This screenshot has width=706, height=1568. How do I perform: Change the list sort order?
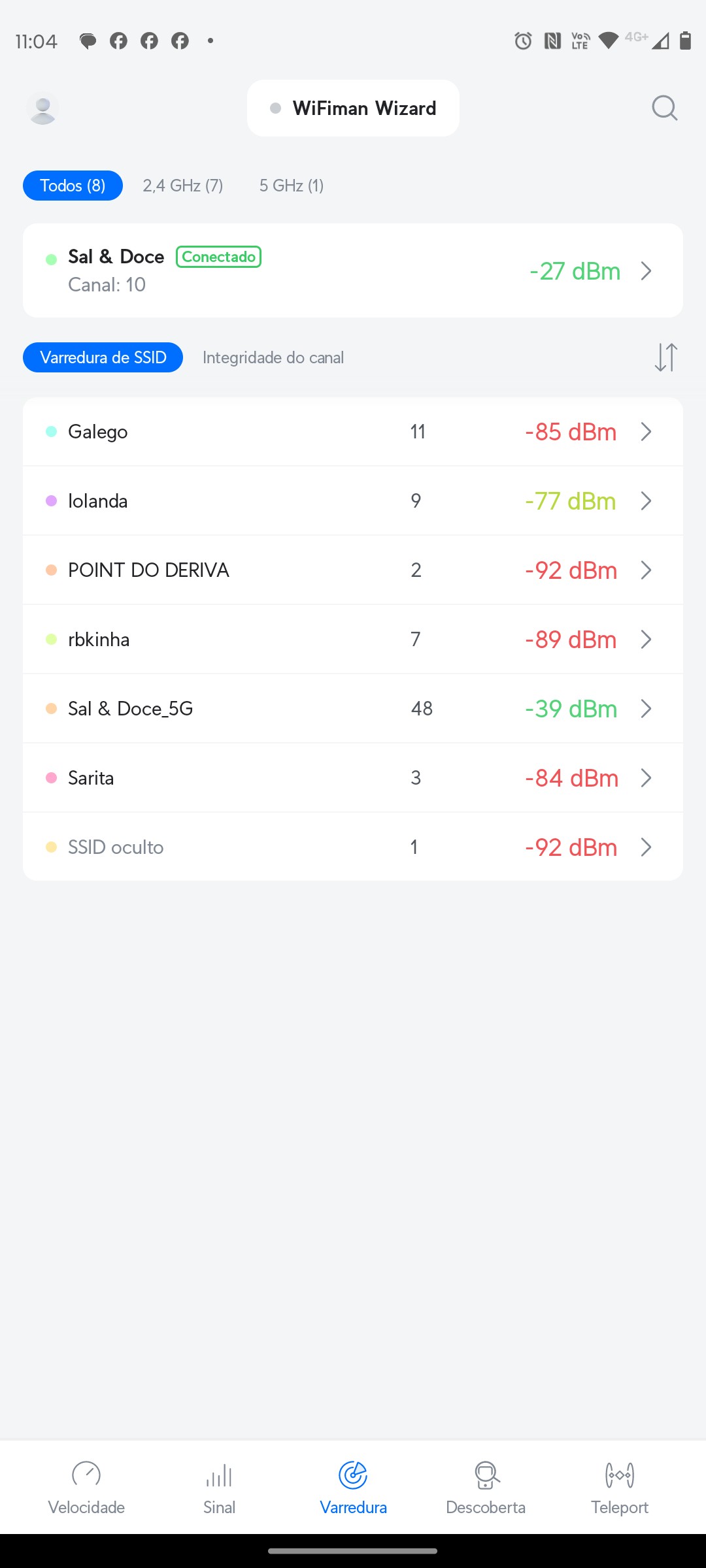pyautogui.click(x=665, y=357)
